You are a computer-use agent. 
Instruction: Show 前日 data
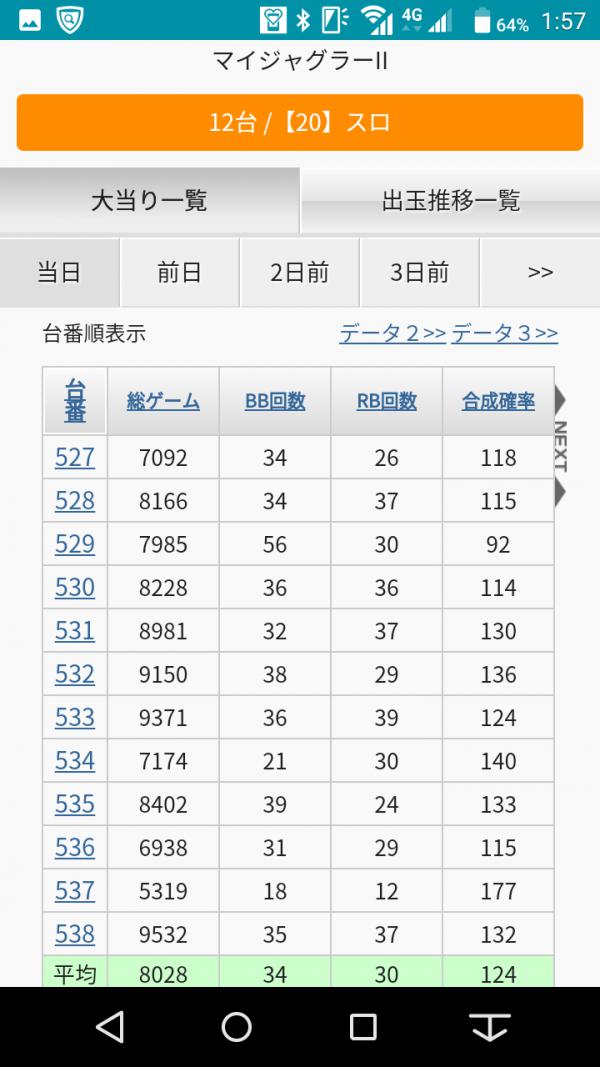179,272
